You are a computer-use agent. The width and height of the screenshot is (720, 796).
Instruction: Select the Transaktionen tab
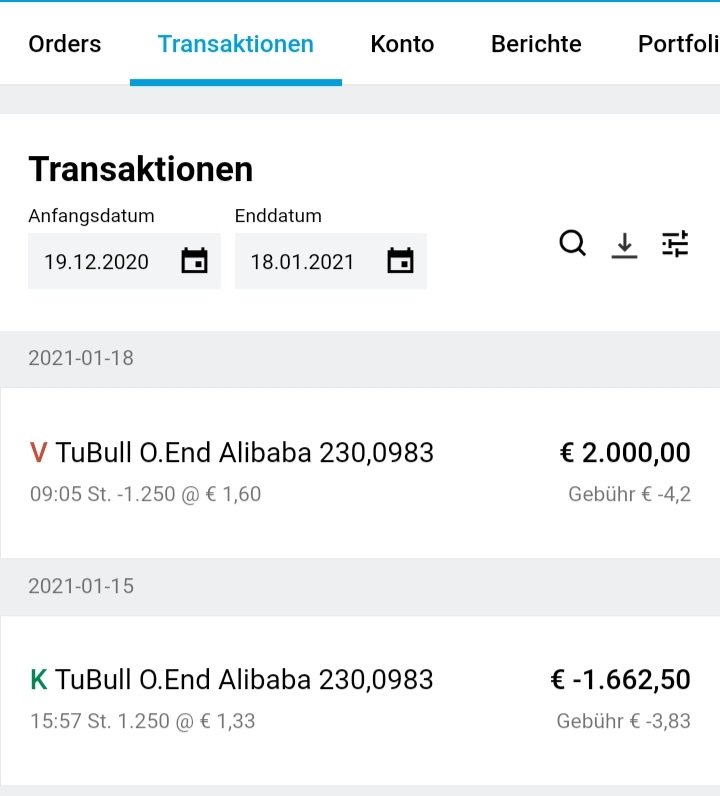coord(236,44)
